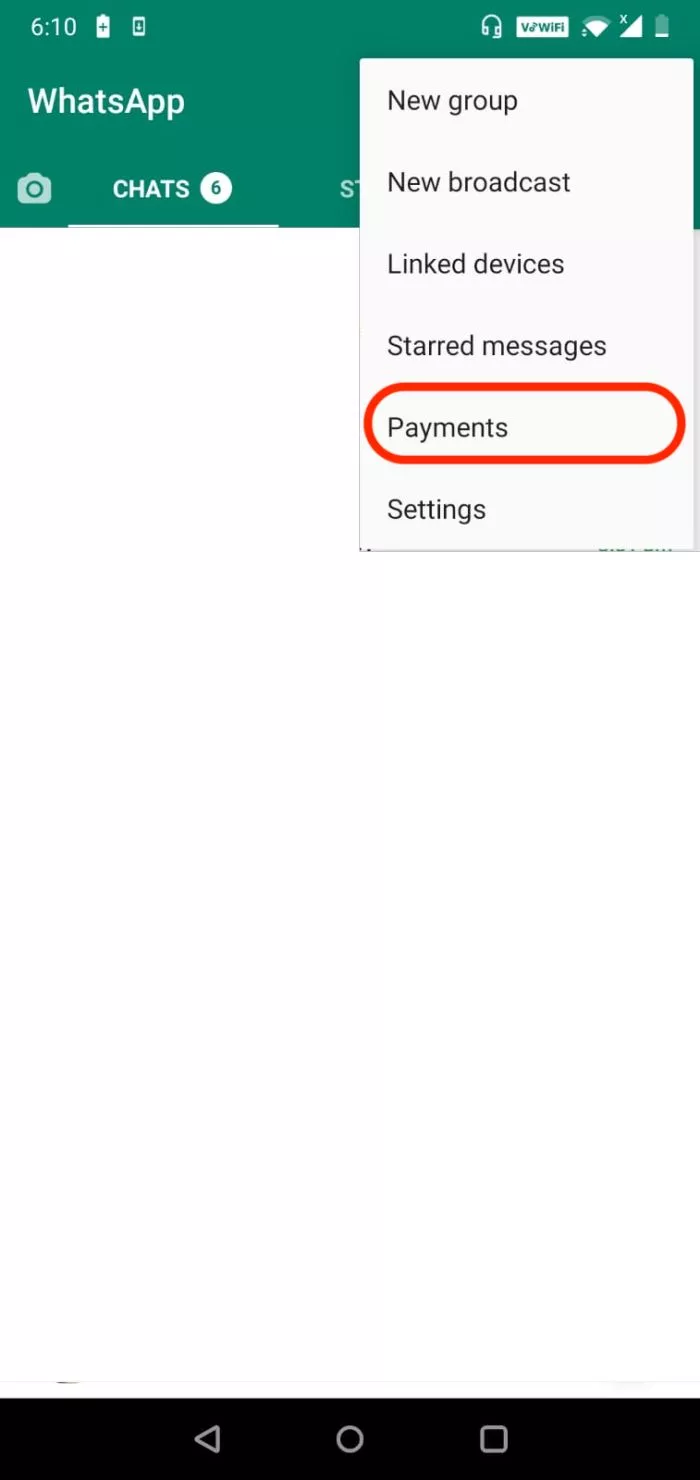Choose New broadcast option
The image size is (700, 1480).
coord(527,183)
